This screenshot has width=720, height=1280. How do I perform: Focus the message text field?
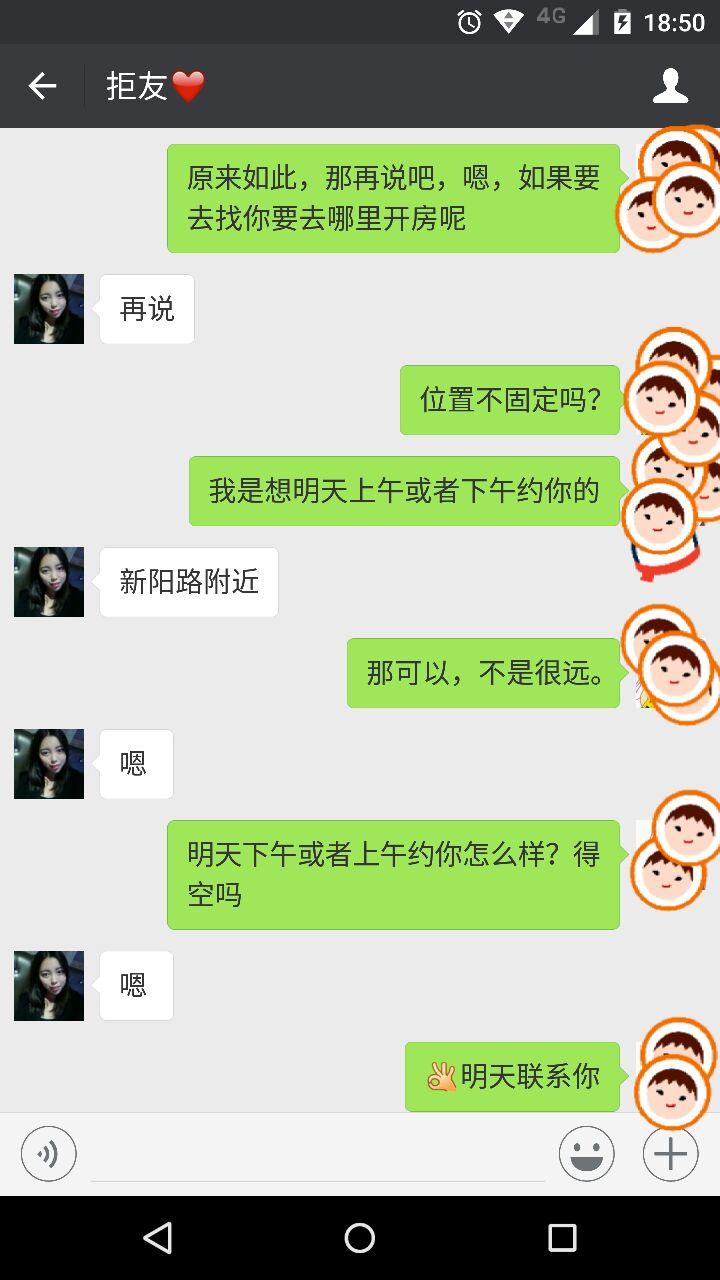click(x=318, y=1156)
